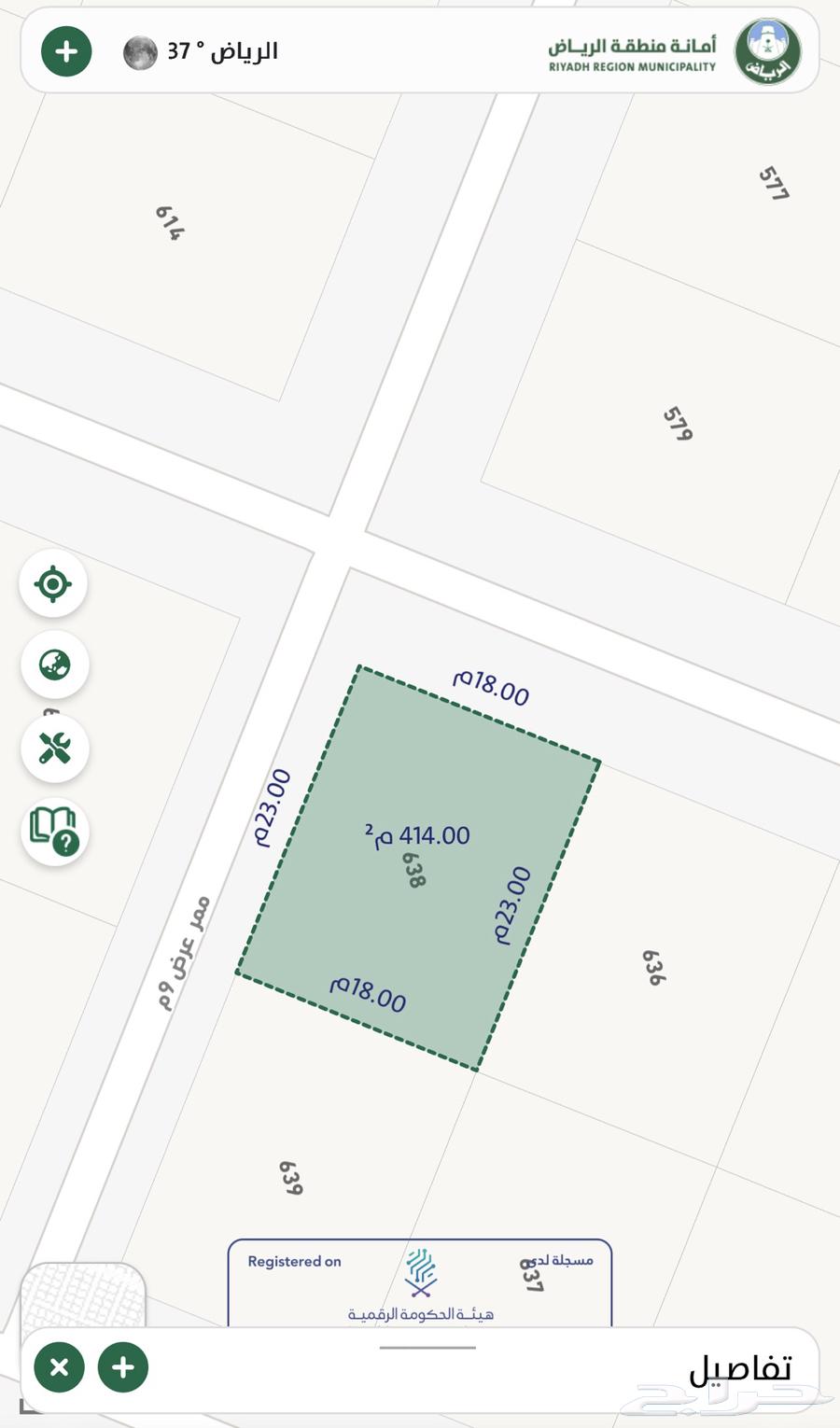Viewport: 840px width, 1428px height.
Task: Open the globe map layers button
Action: (54, 665)
